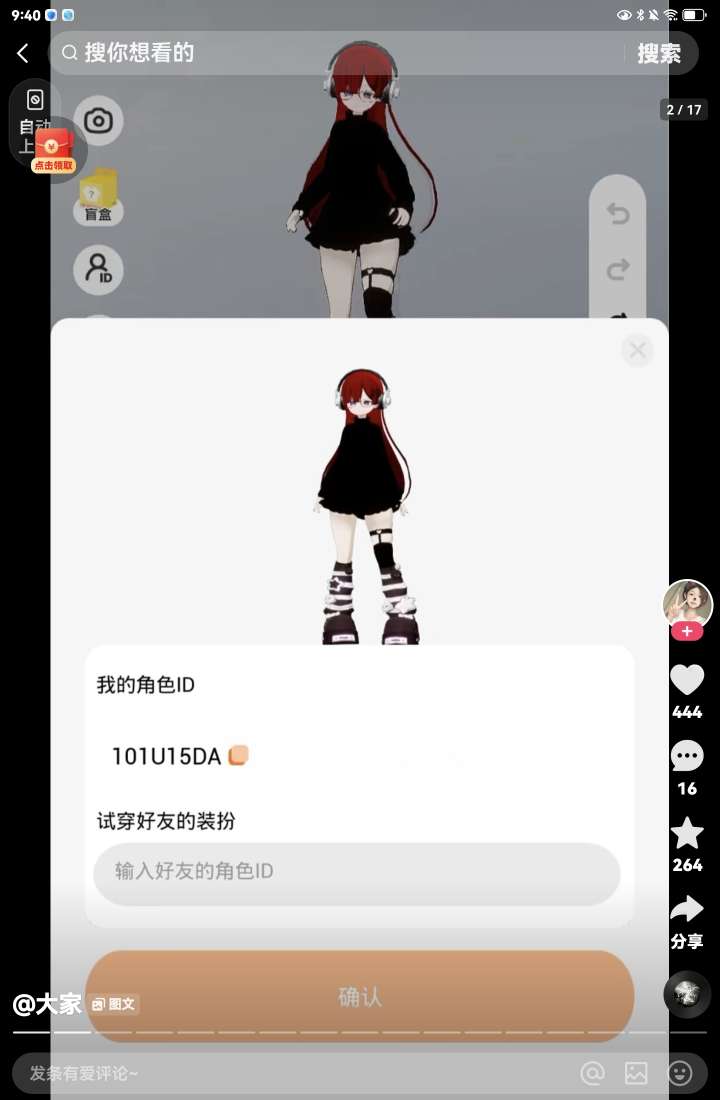Follow the author with the plus badge

(687, 631)
